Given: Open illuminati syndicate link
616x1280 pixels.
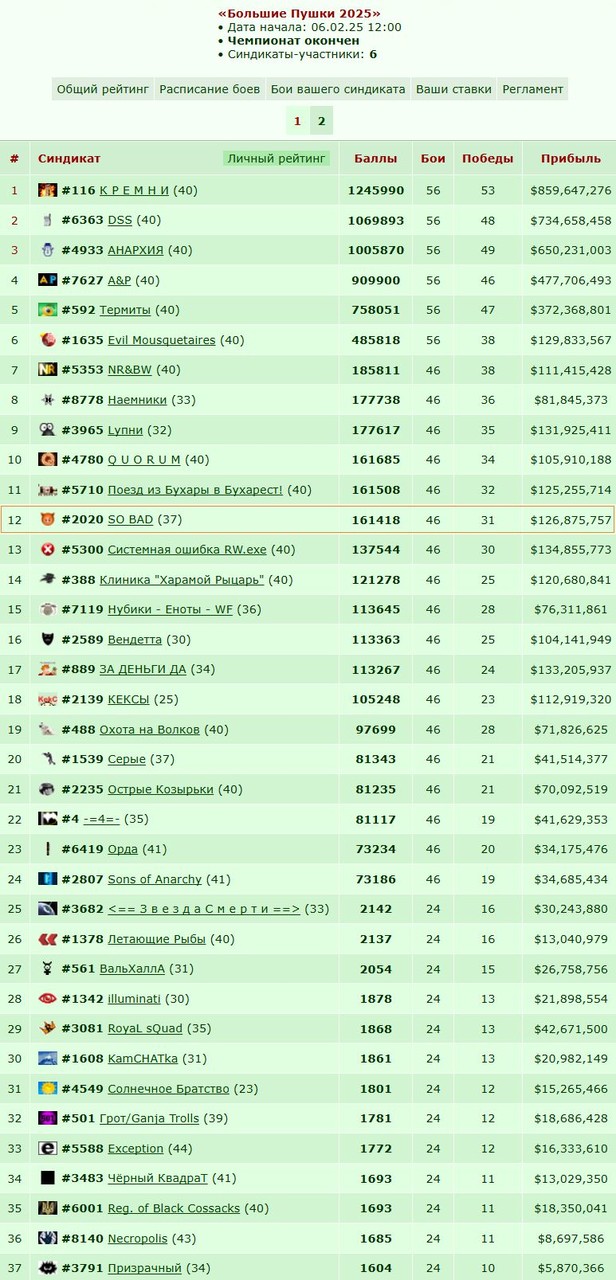Looking at the screenshot, I should tap(134, 1000).
